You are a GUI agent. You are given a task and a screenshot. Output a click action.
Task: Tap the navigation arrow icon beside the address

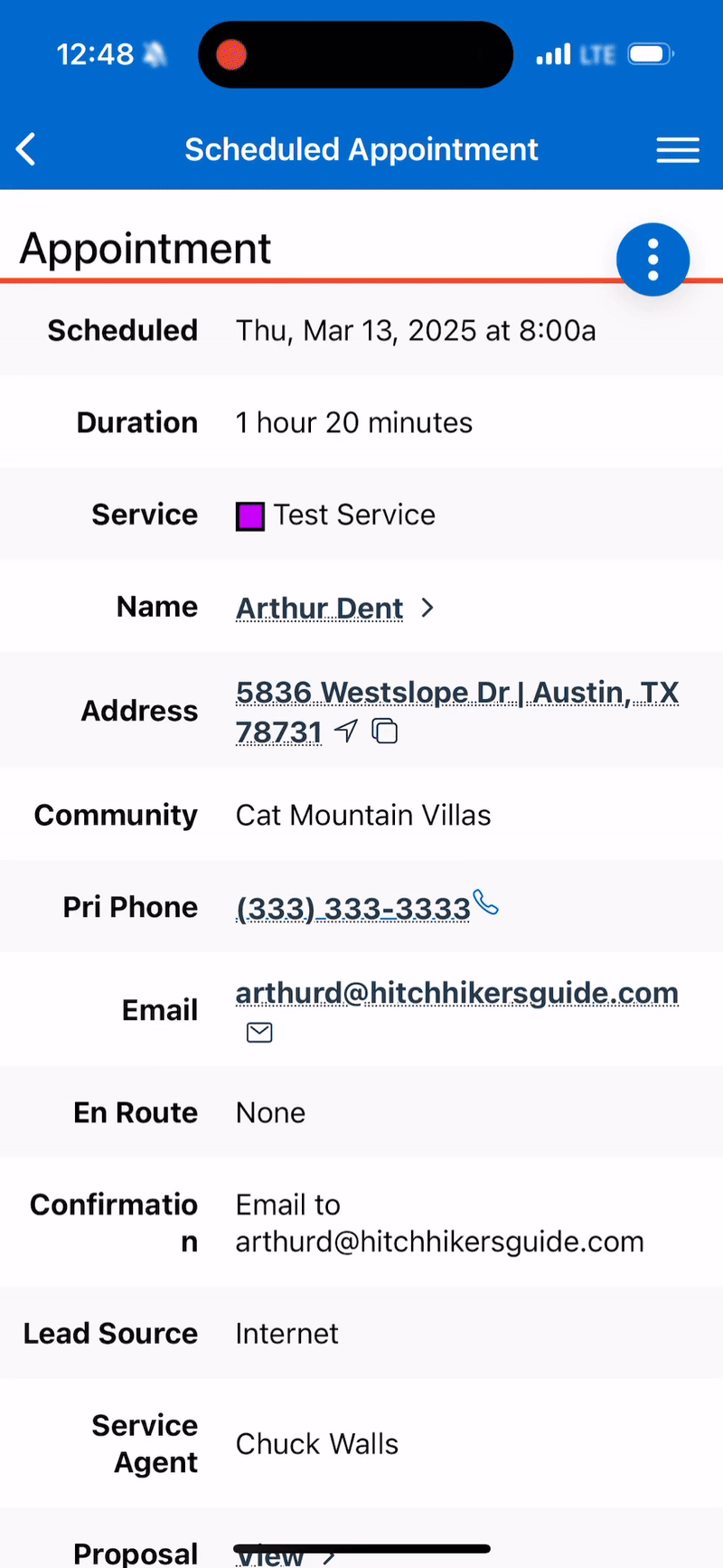click(346, 731)
